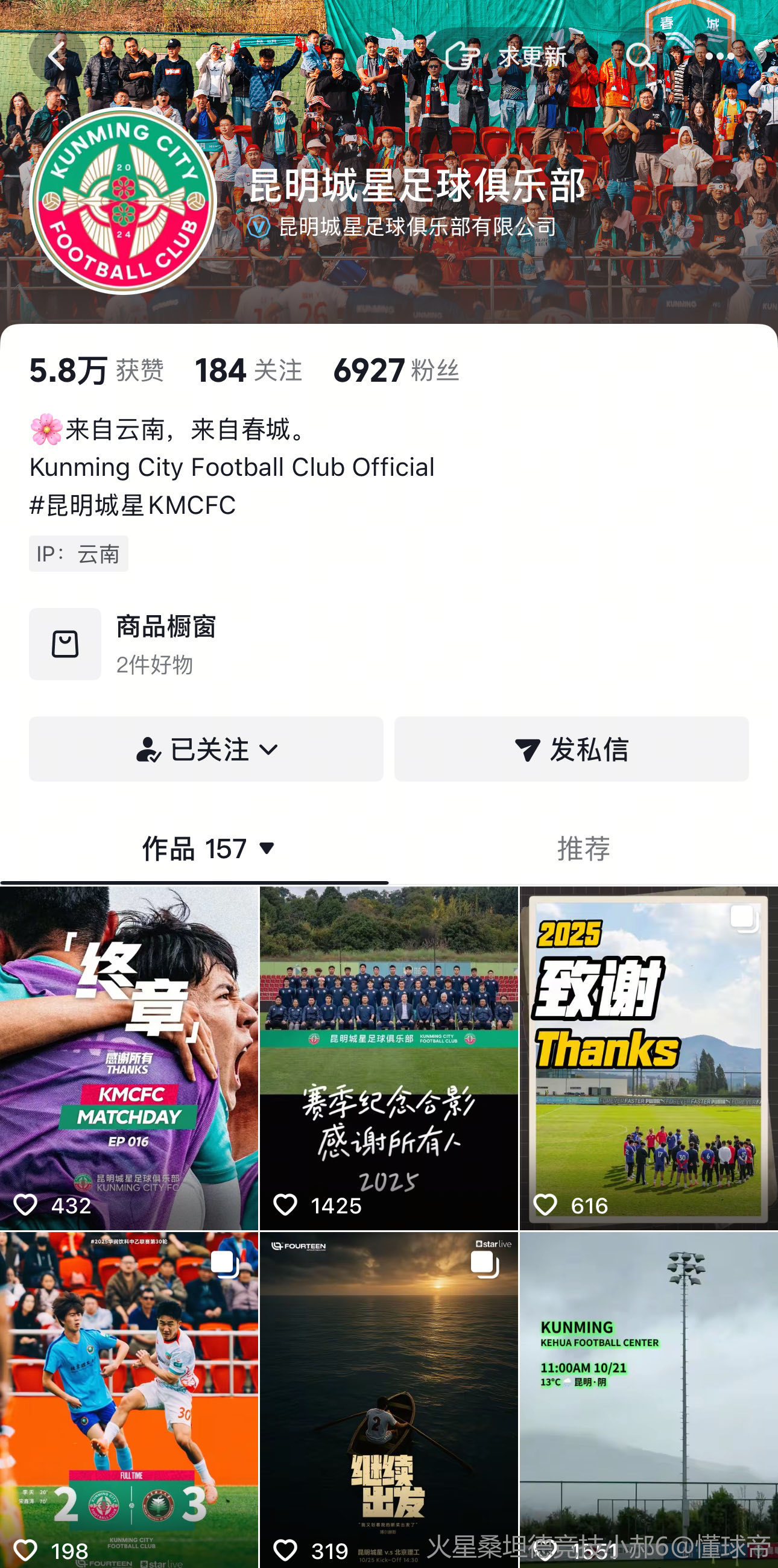The height and width of the screenshot is (1568, 778).
Task: Open the 继续出发 rowing boat post
Action: click(389, 1400)
